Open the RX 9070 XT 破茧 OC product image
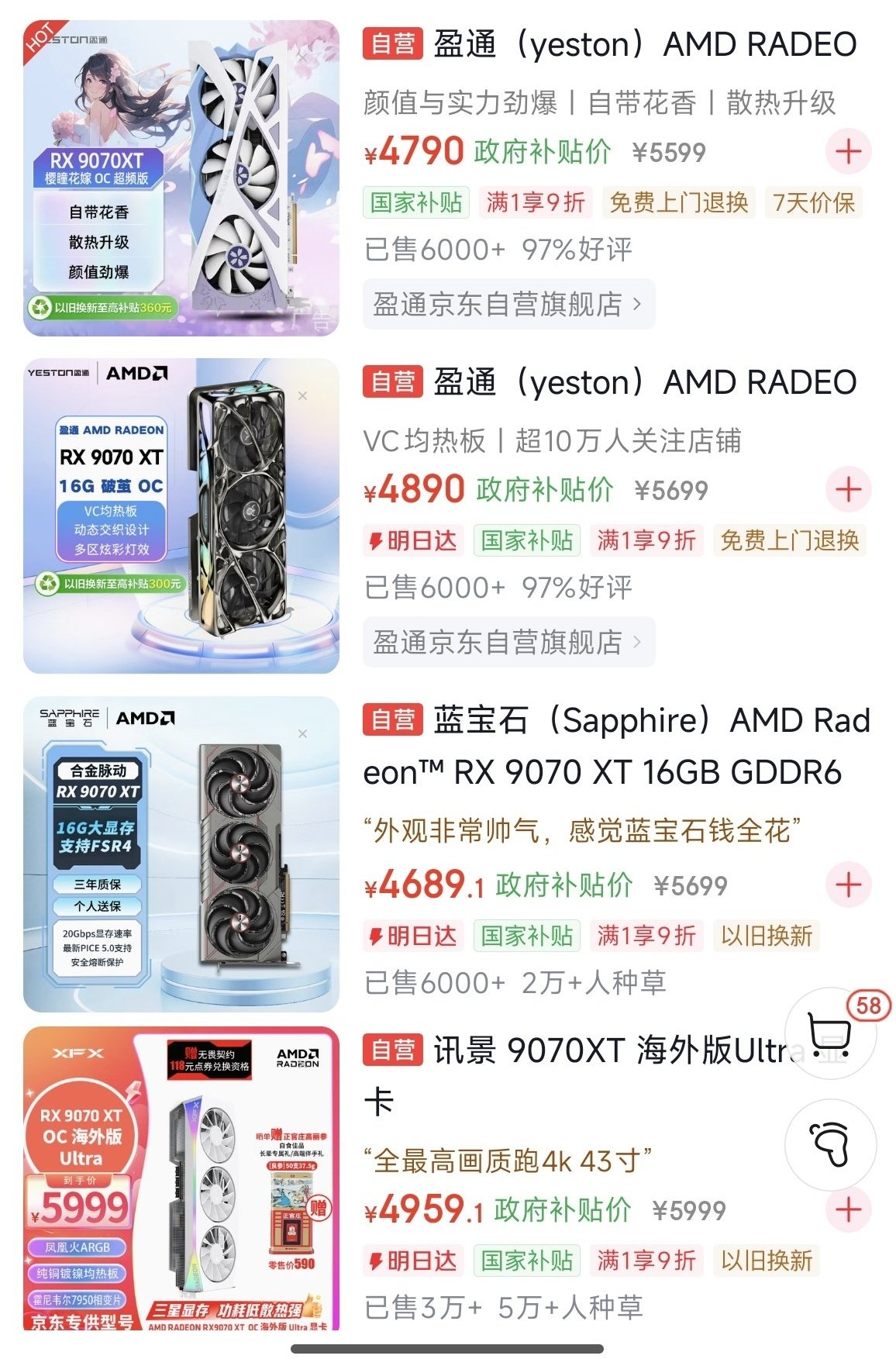Image resolution: width=896 pixels, height=1359 pixels. click(x=181, y=516)
